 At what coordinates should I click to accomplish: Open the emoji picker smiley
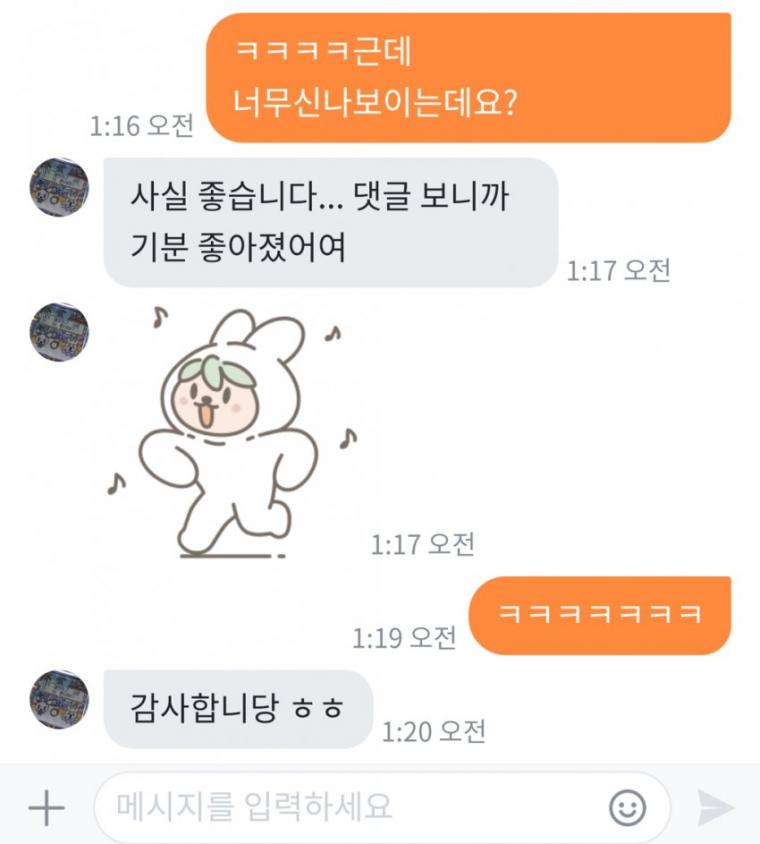click(x=628, y=808)
